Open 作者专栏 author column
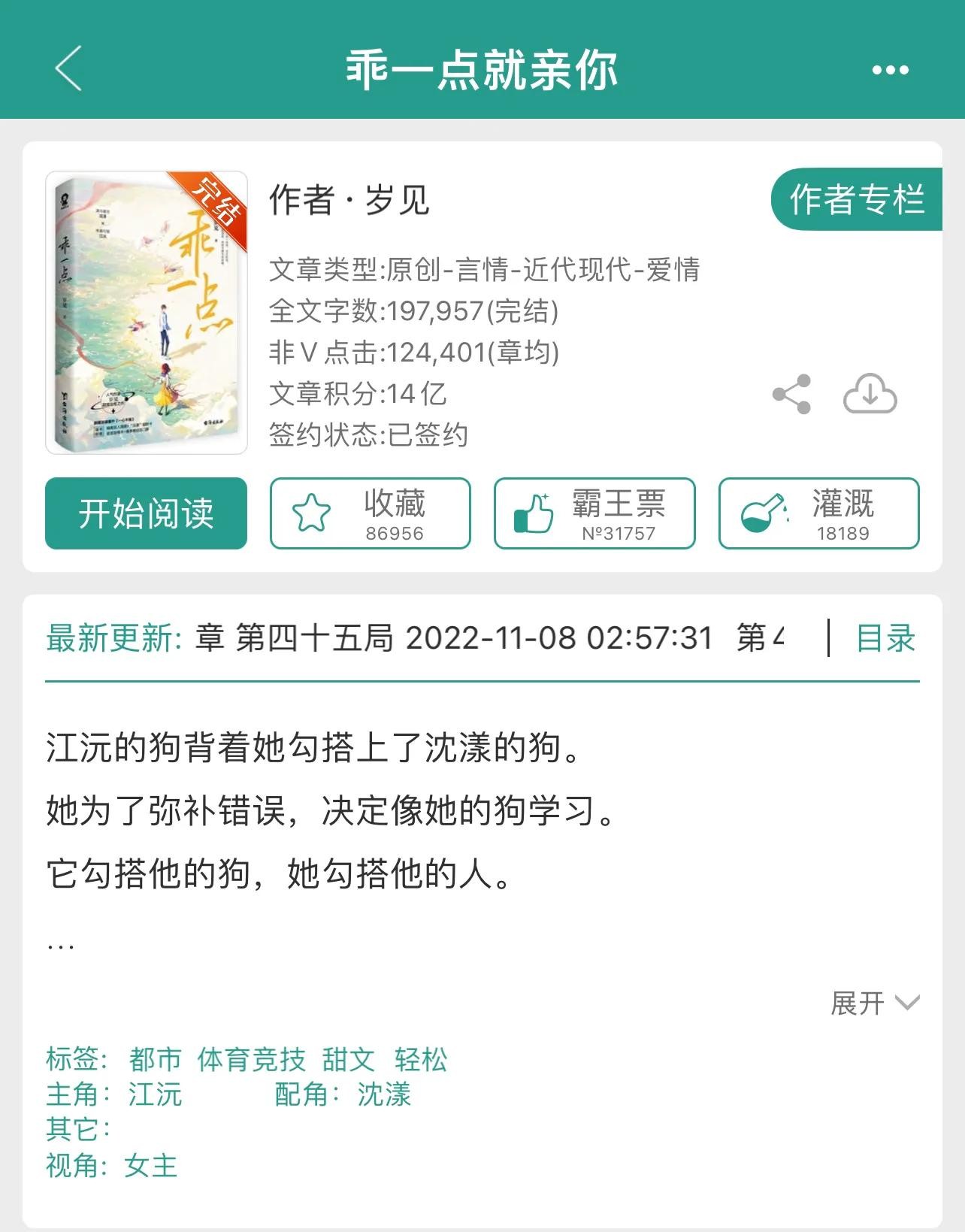The image size is (965, 1232). coord(856,200)
